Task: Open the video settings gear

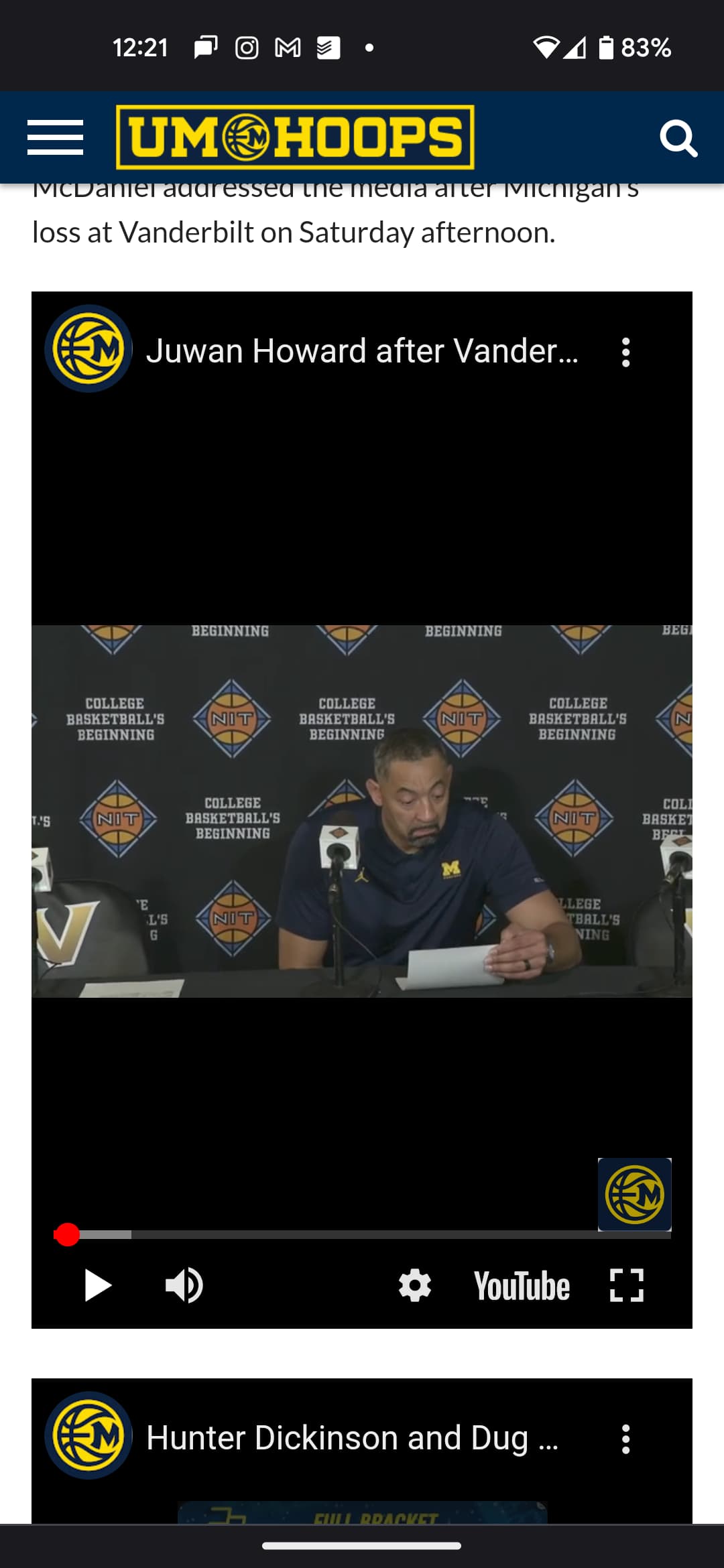Action: [x=414, y=1285]
